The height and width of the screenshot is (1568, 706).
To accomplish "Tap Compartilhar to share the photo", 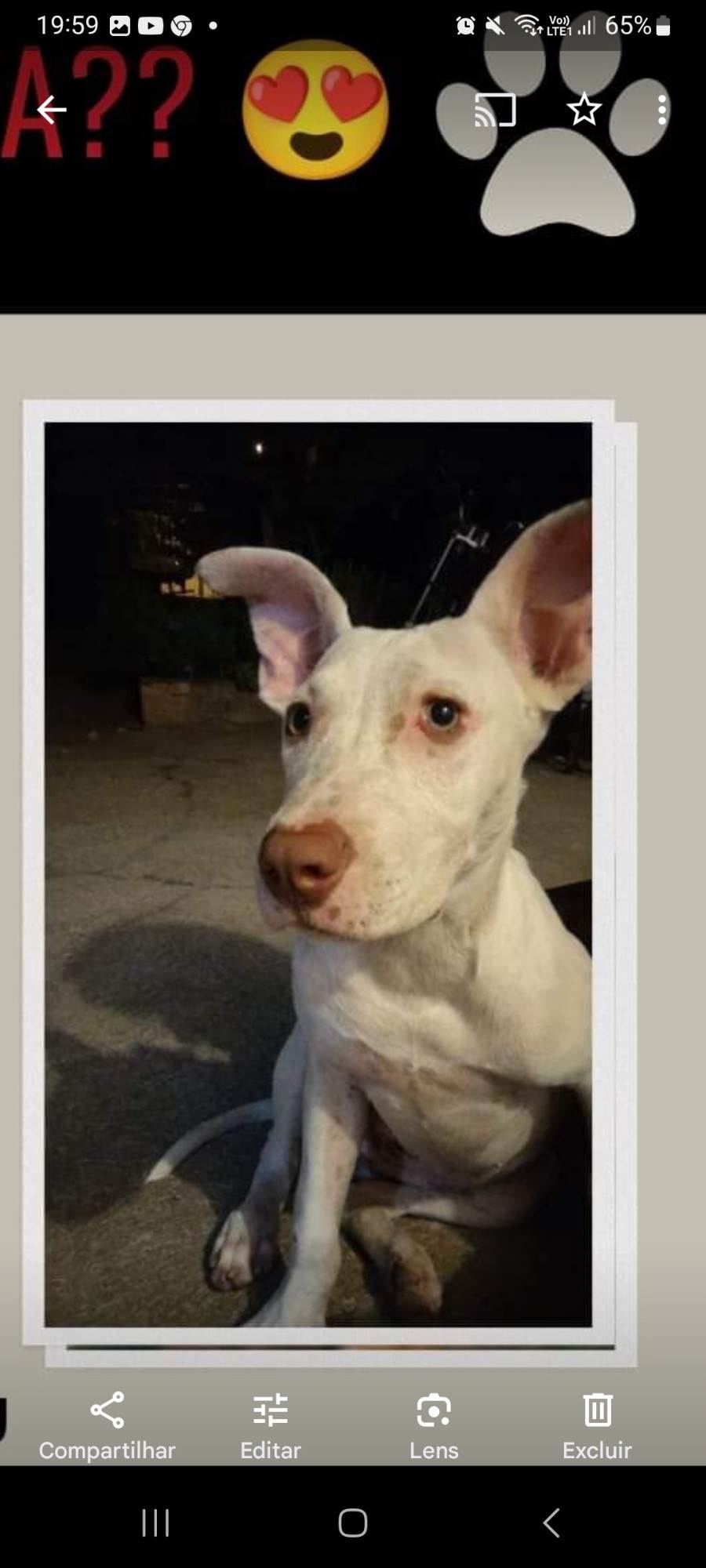I will point(107,1427).
